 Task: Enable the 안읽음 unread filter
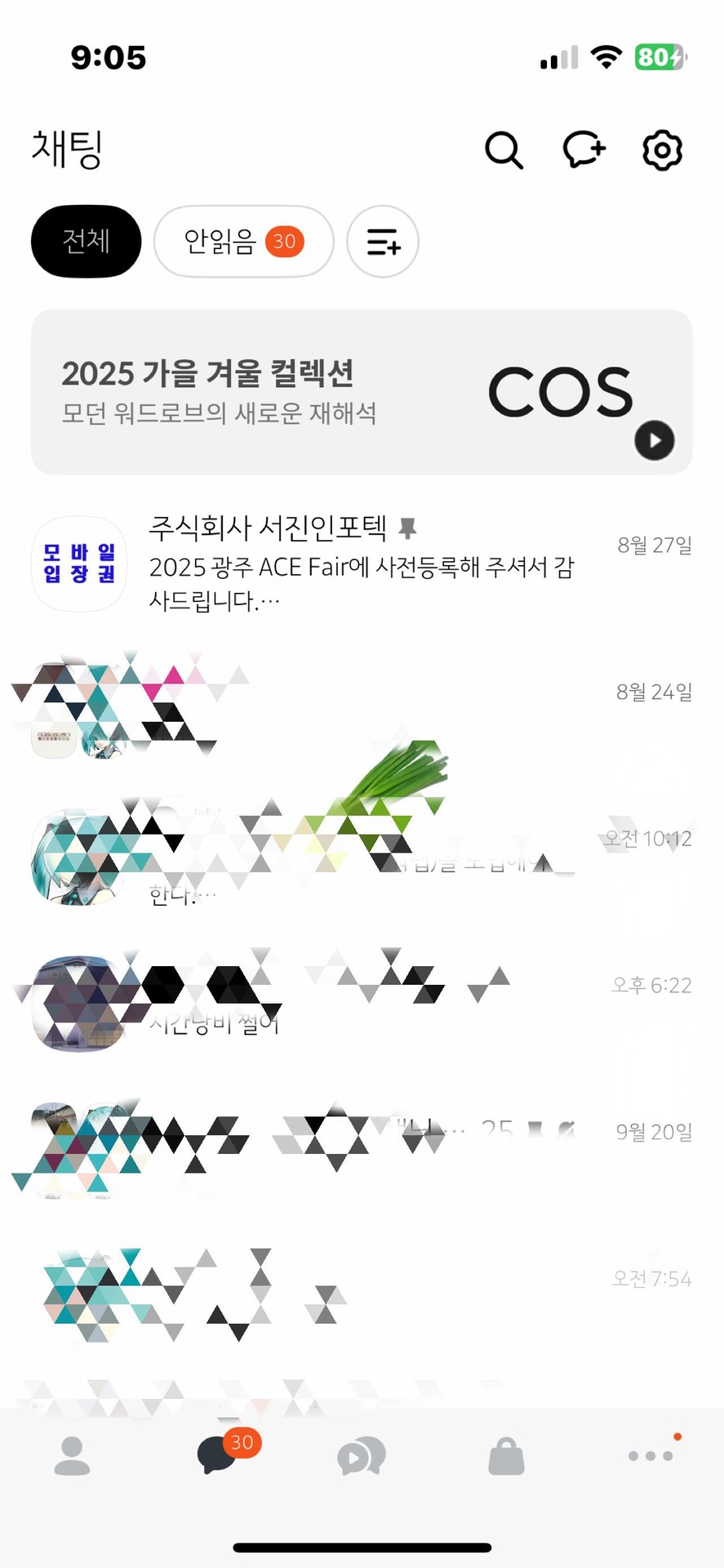pyautogui.click(x=243, y=241)
